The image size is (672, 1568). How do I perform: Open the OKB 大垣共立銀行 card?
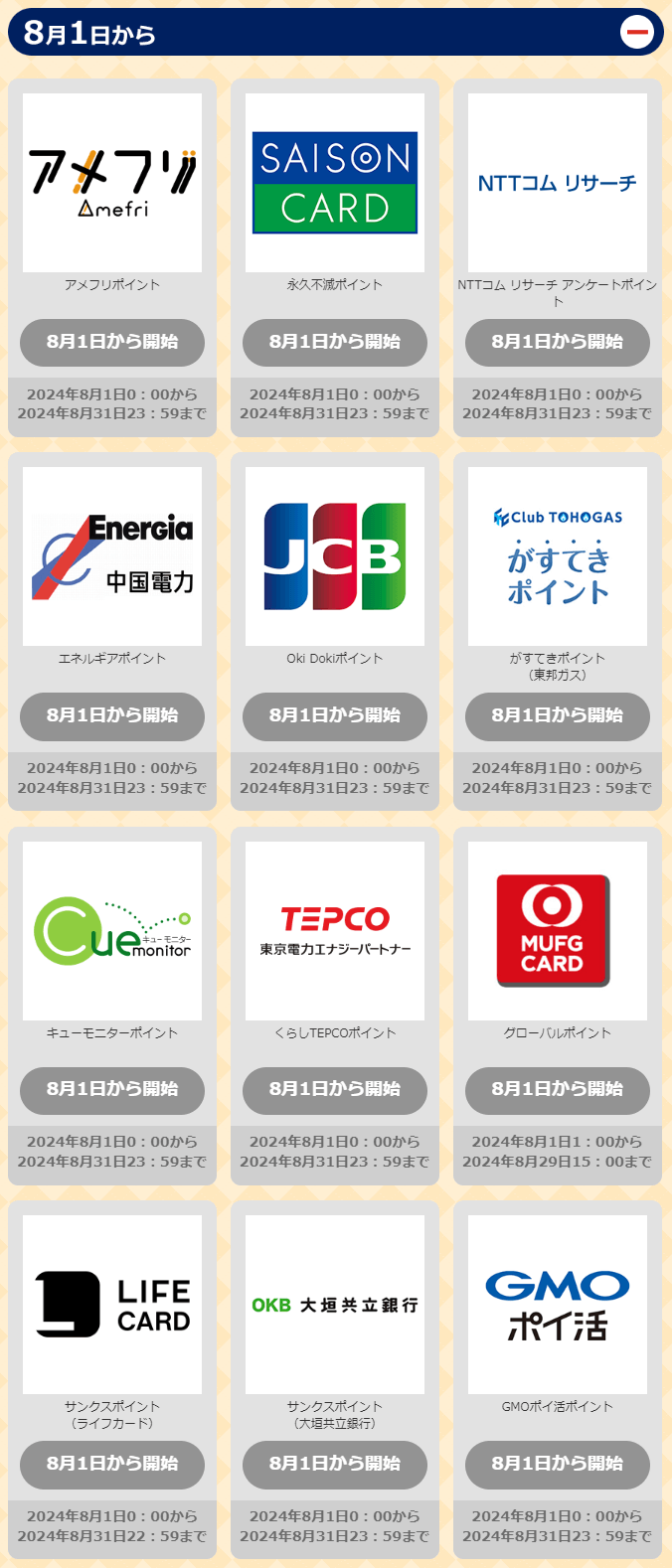335,1305
